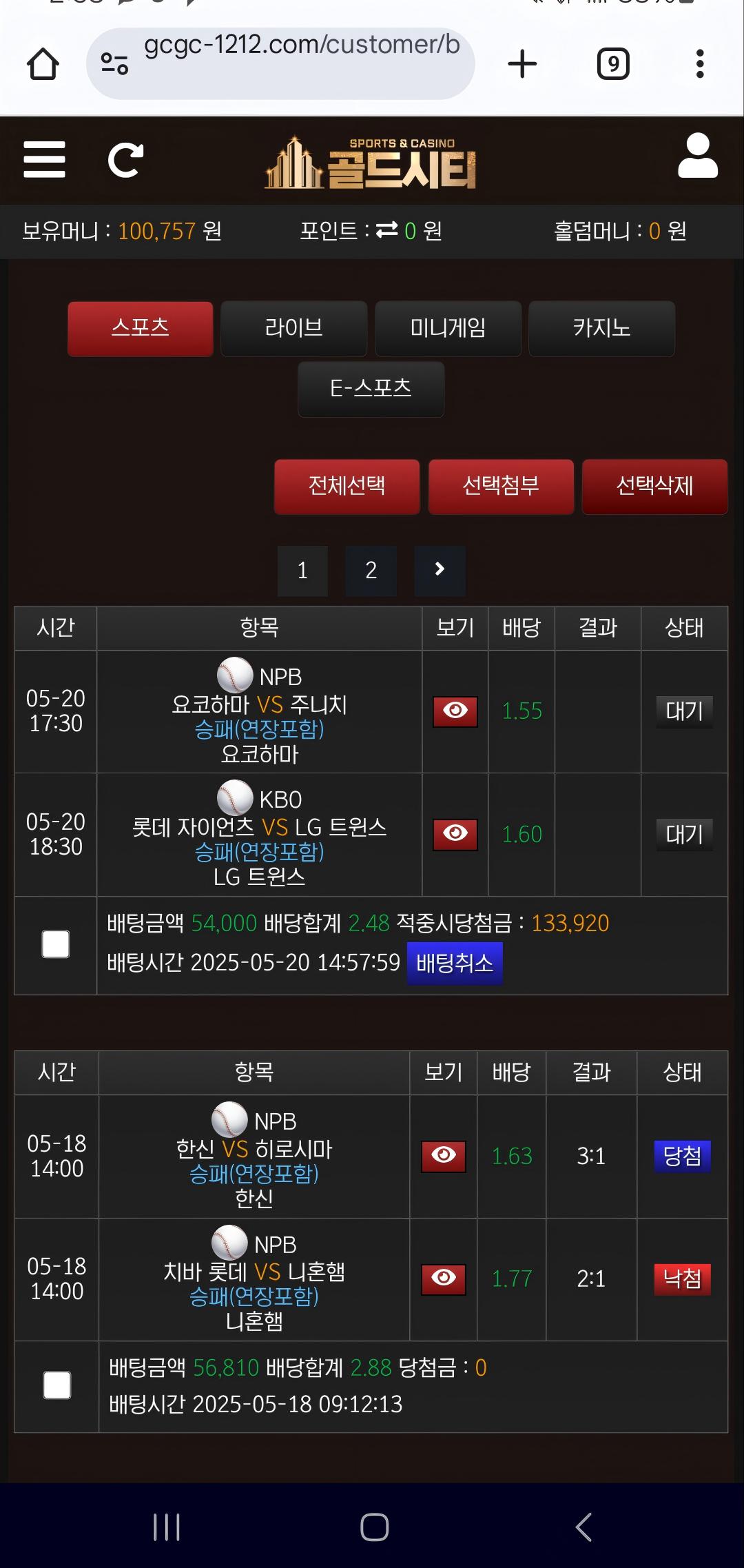Screen dimensions: 744x1568
Task: Cancel the bet with 배팅취소
Action: point(455,963)
